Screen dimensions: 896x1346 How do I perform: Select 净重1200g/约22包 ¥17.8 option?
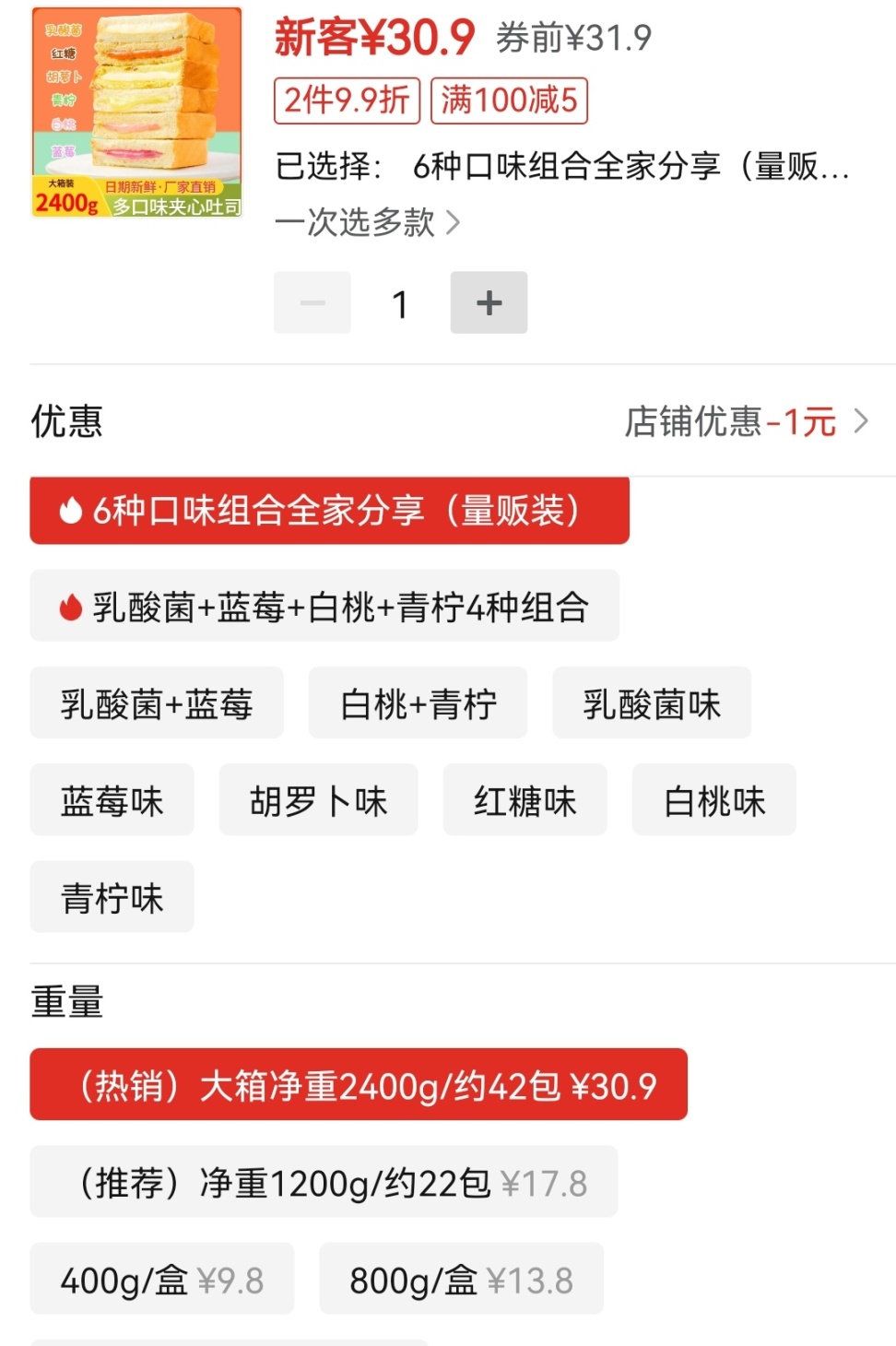324,1182
